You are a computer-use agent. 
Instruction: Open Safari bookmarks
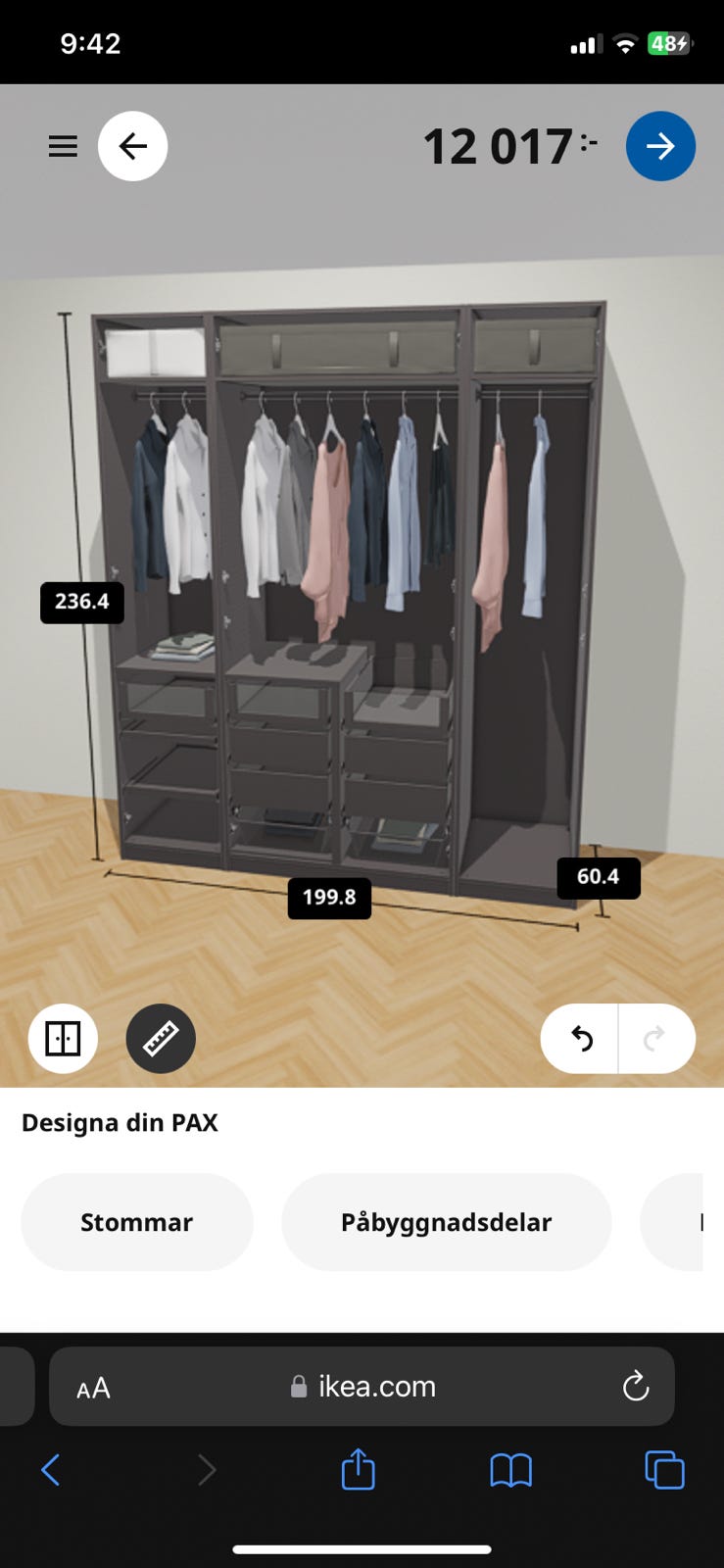tap(511, 1469)
